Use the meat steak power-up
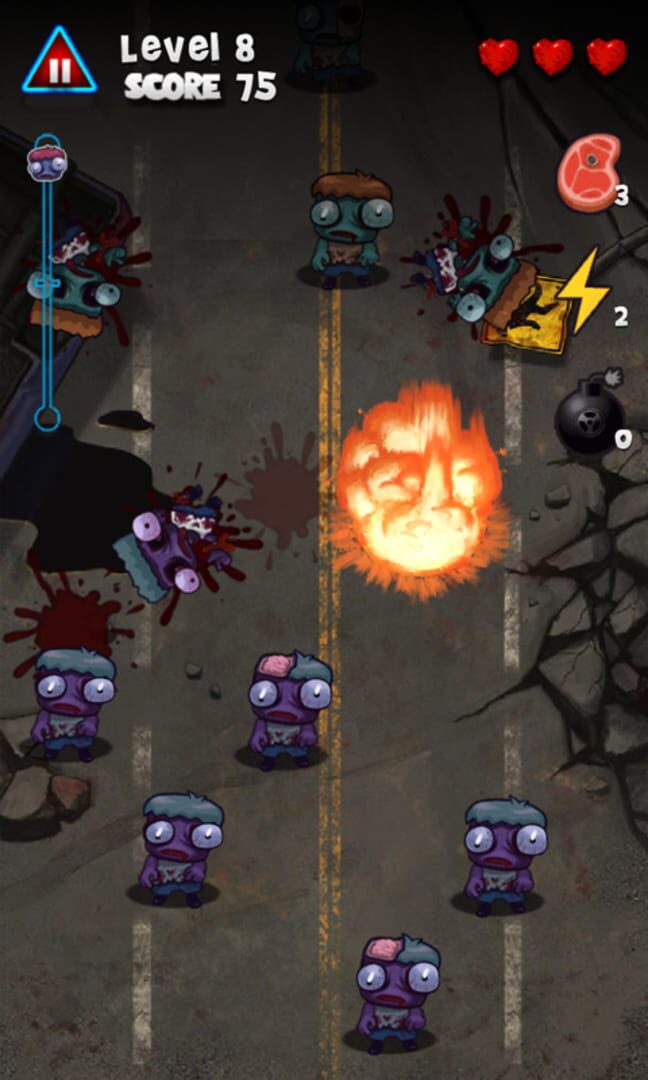The height and width of the screenshot is (1080, 648). tap(589, 172)
